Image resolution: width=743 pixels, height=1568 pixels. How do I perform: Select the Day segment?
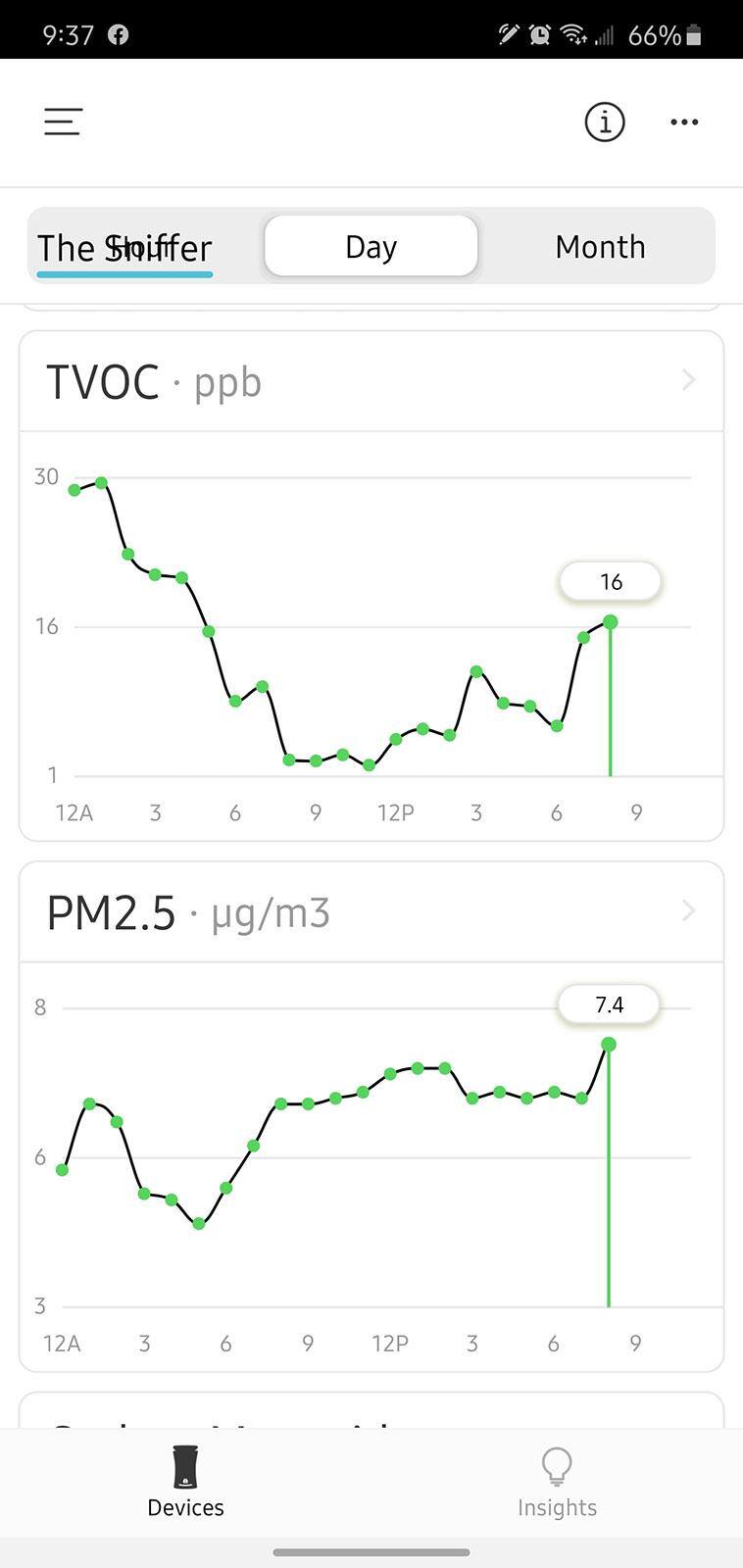(x=371, y=246)
